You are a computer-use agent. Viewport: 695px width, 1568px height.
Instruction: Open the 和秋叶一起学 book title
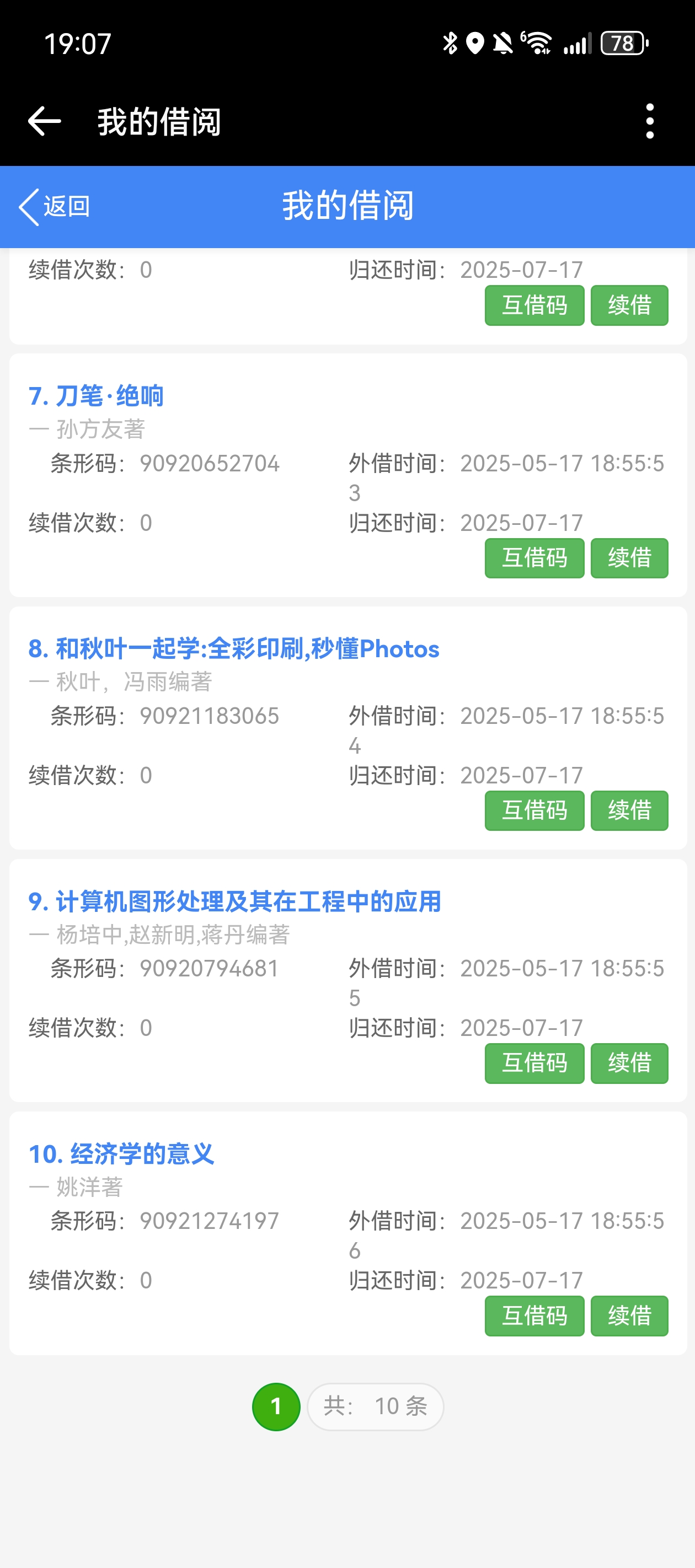[x=234, y=649]
